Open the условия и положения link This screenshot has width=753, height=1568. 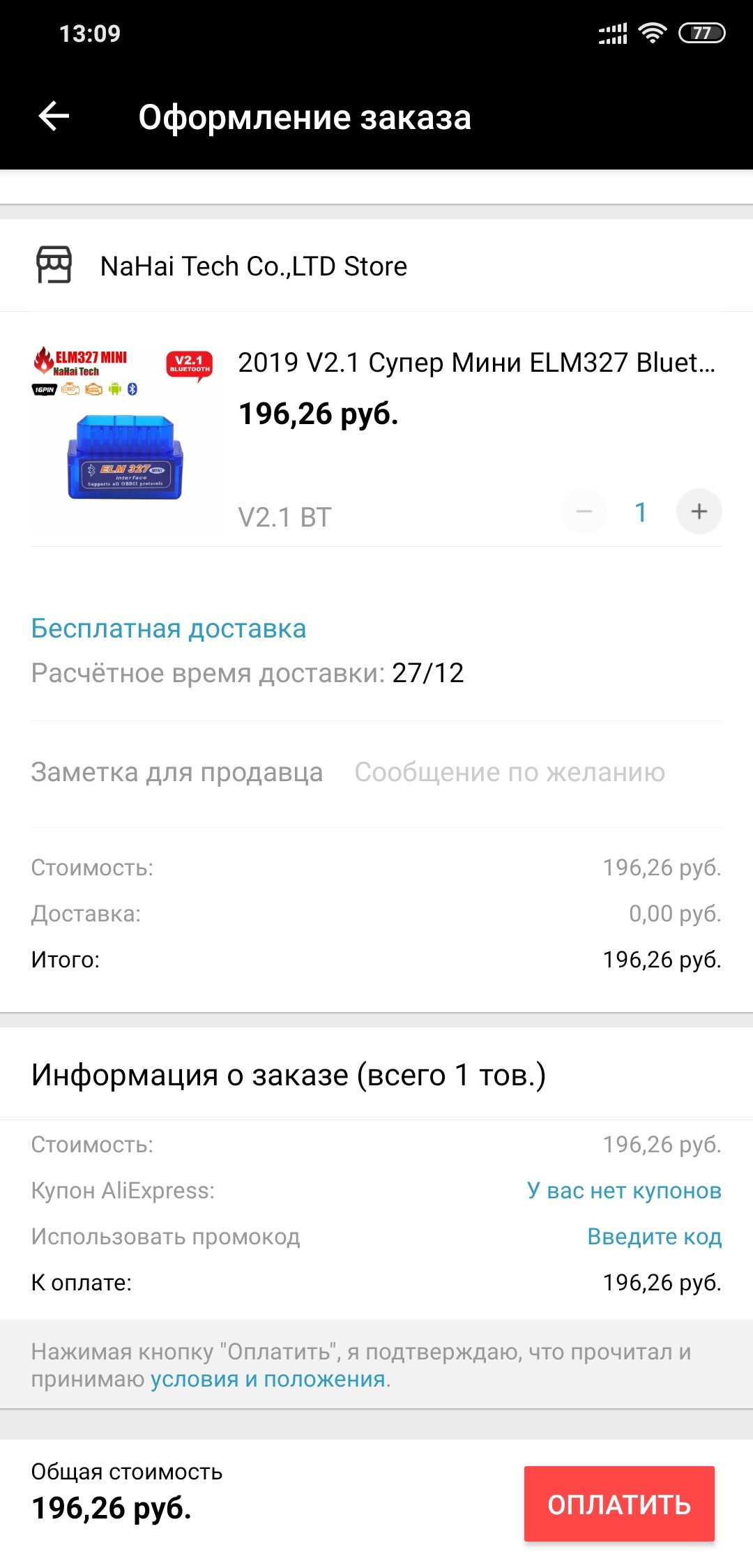point(268,1379)
